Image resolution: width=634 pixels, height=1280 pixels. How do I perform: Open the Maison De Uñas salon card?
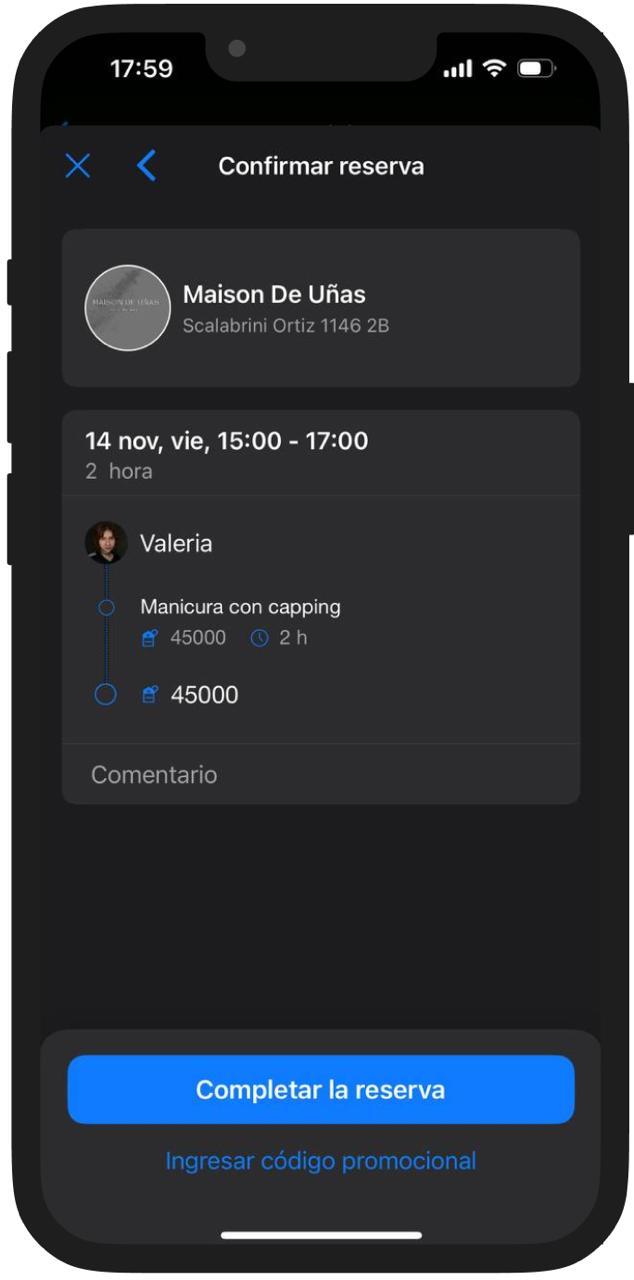tap(320, 307)
